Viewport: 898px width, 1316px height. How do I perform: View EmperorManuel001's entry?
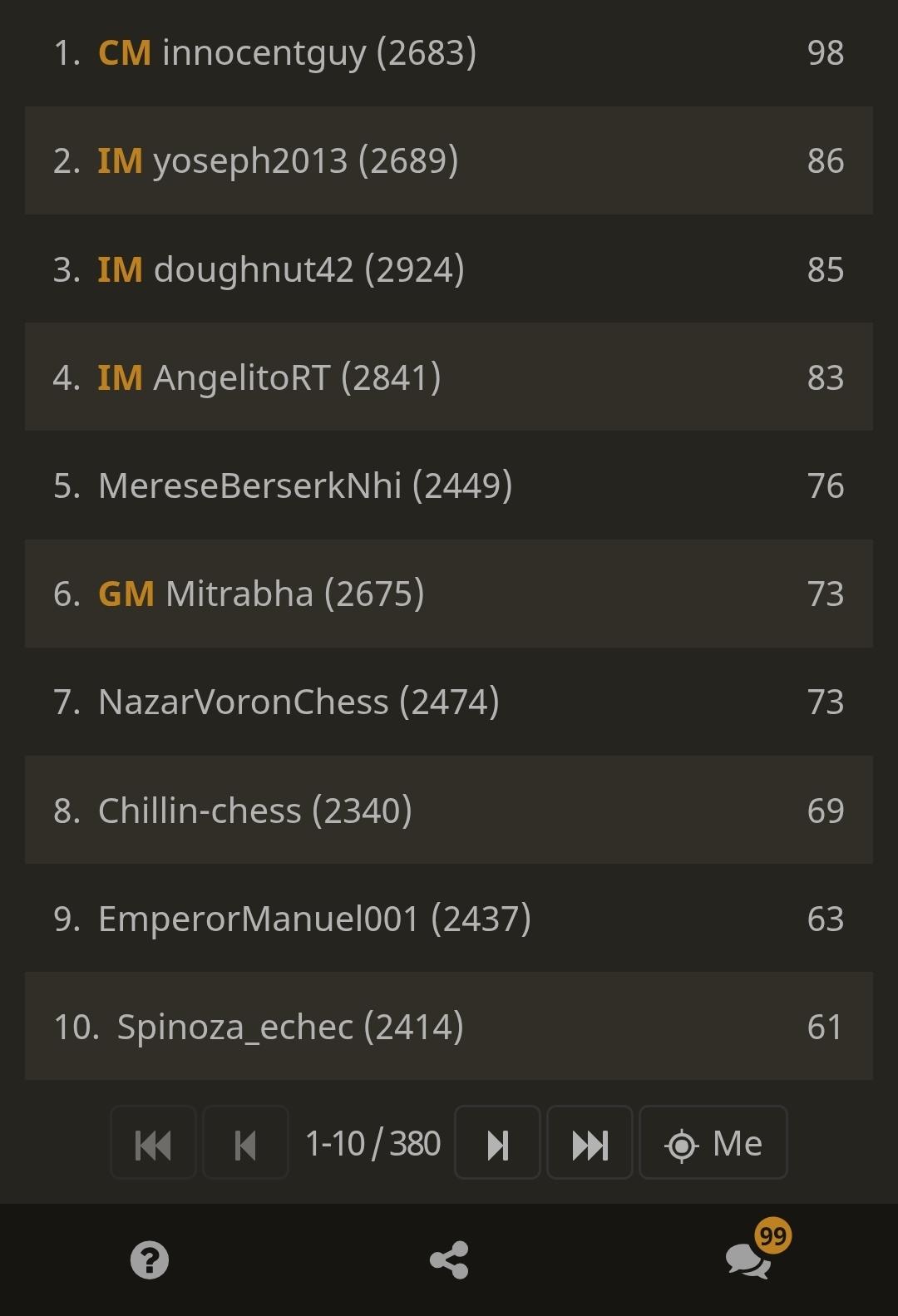[449, 919]
